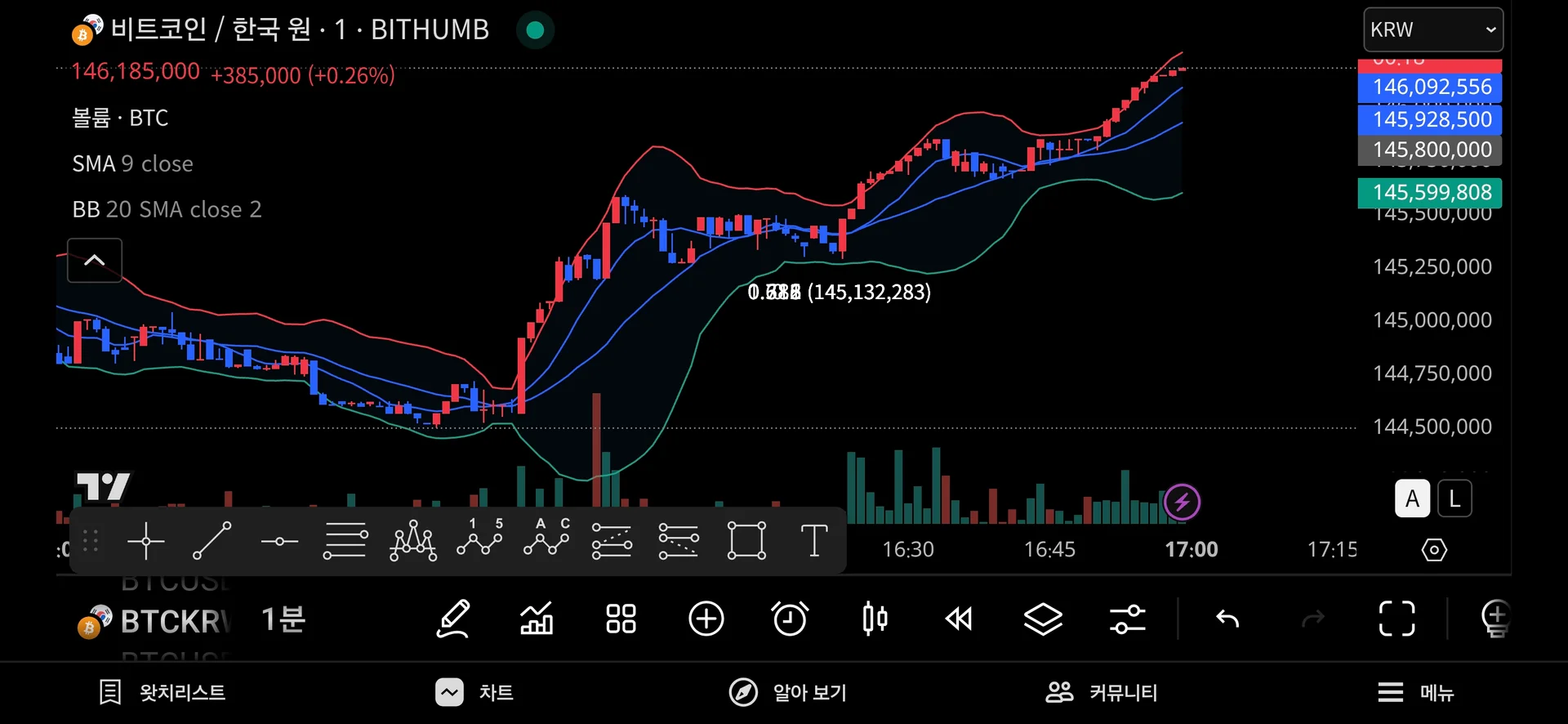Image resolution: width=1568 pixels, height=724 pixels.
Task: Enter fullscreen chart mode
Action: 1396,619
